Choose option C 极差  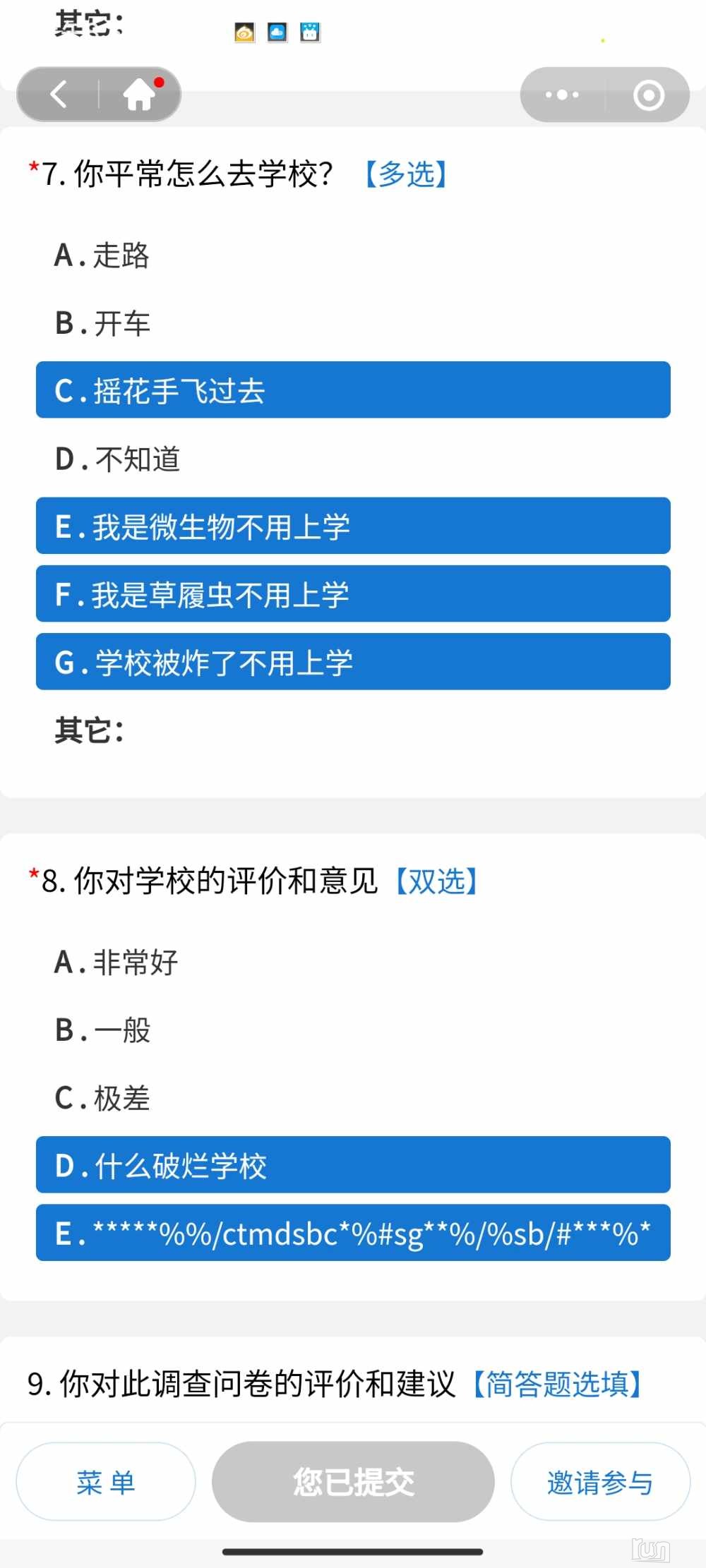tap(353, 1097)
